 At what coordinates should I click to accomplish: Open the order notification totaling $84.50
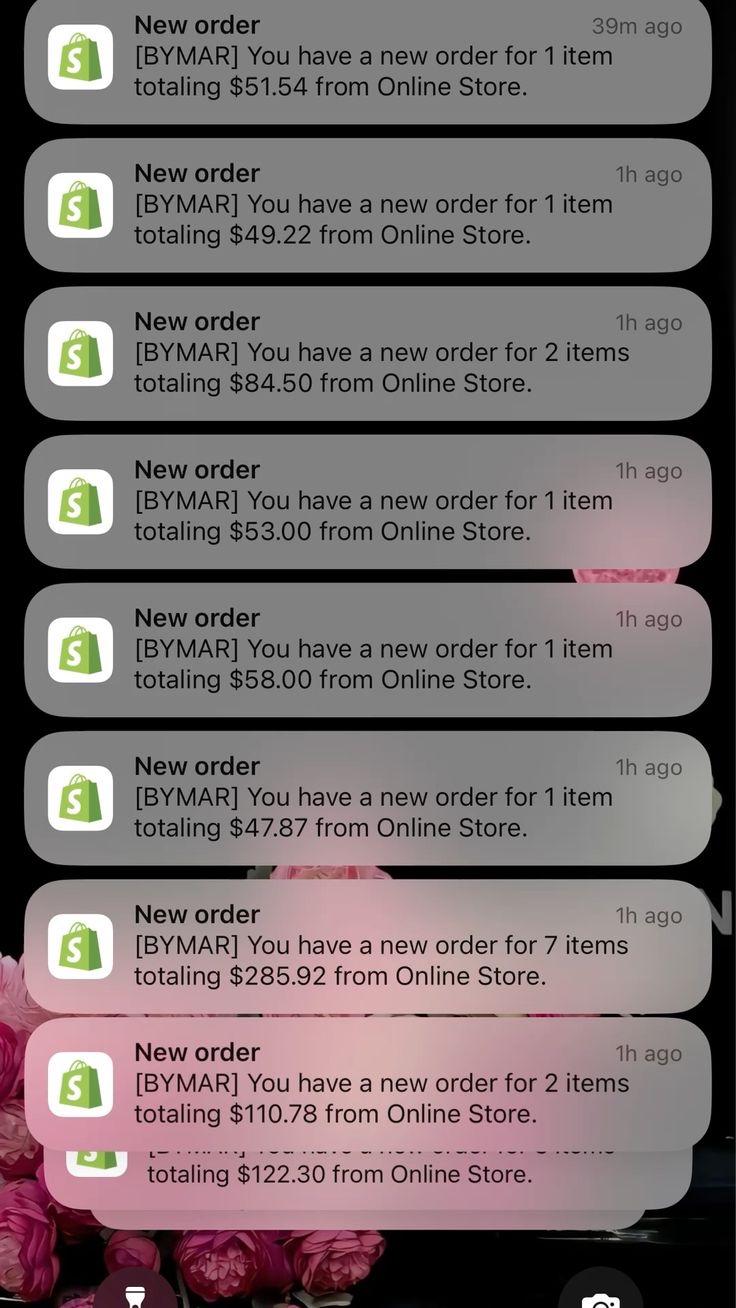368,353
